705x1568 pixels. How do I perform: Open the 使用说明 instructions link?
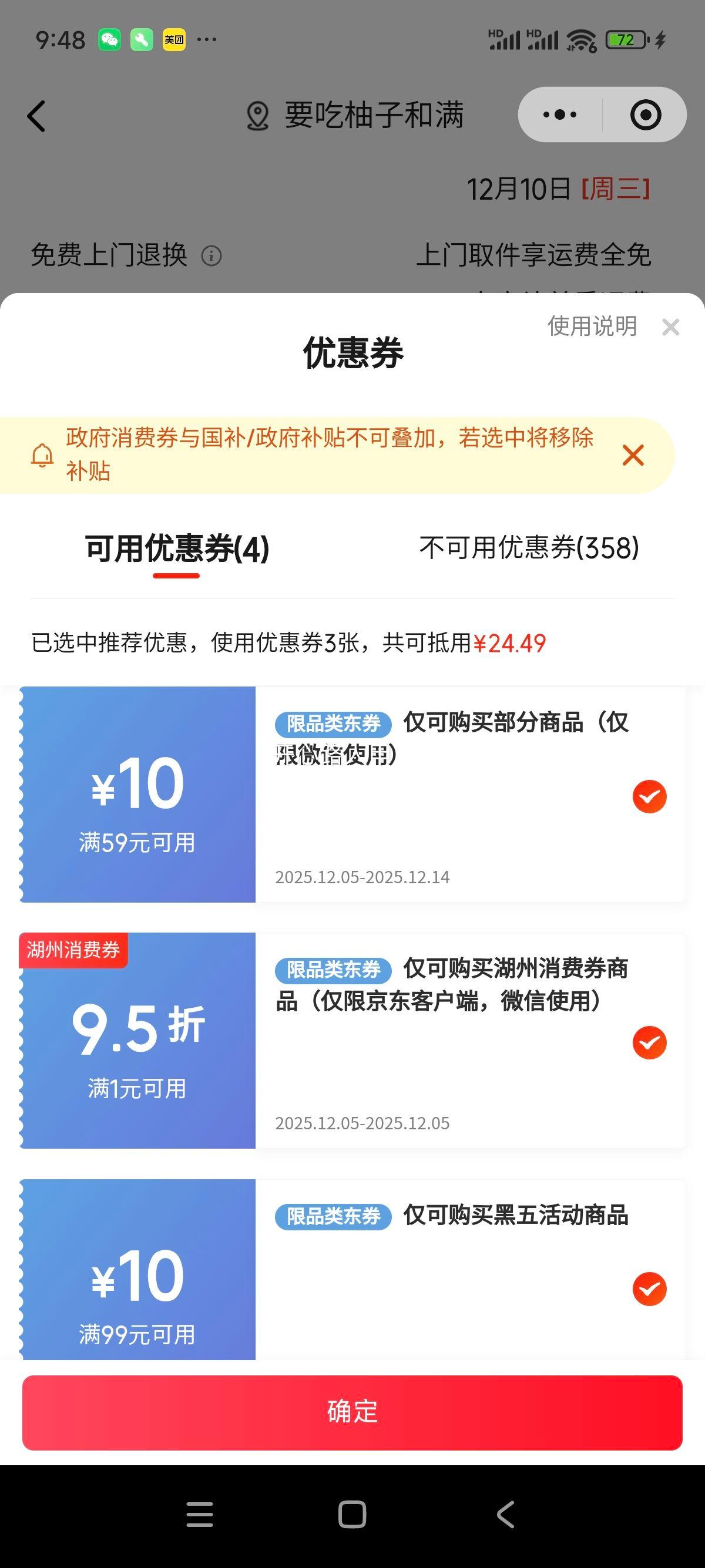pyautogui.click(x=592, y=327)
